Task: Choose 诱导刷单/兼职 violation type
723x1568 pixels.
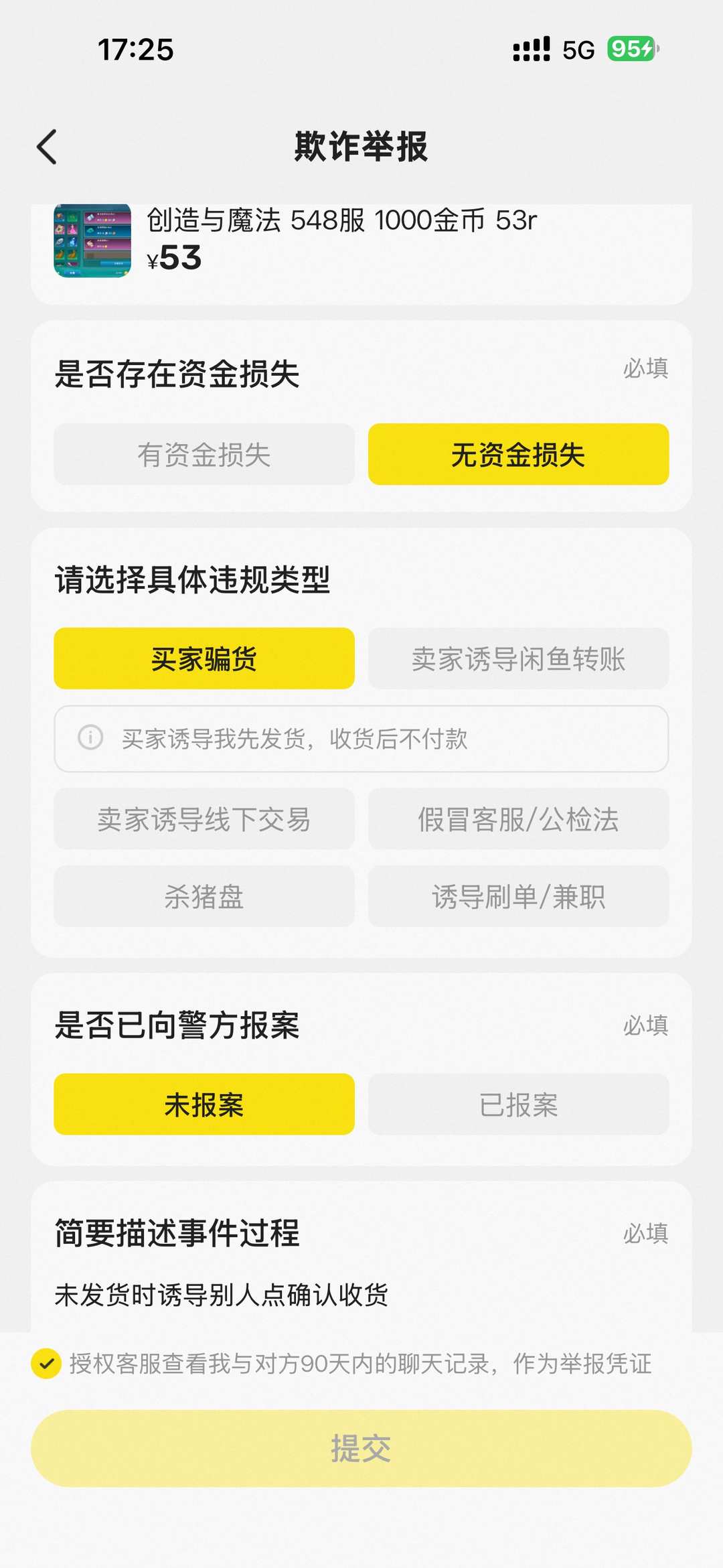Action: coord(518,898)
